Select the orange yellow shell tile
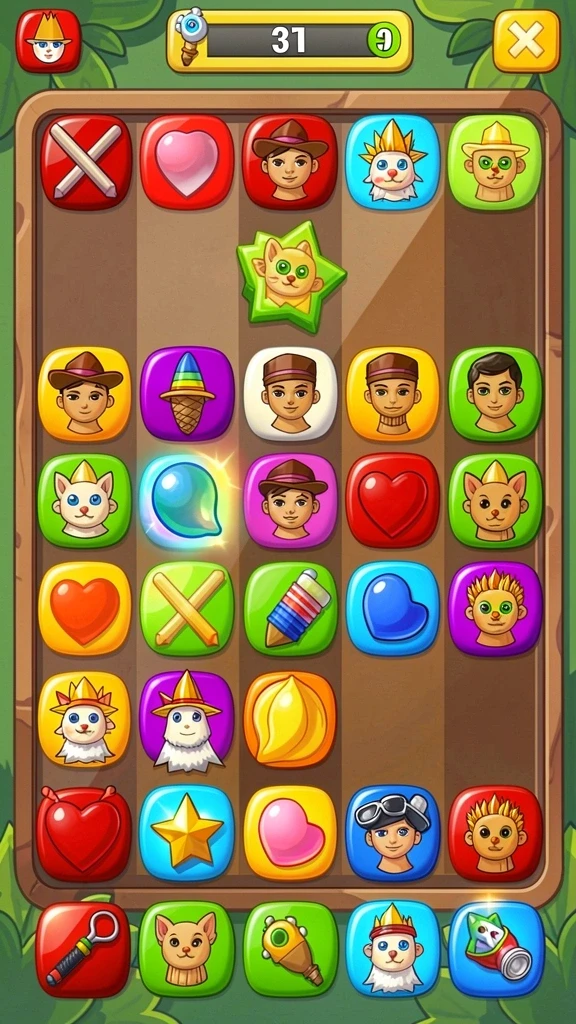Screen dimensions: 576x1024 point(290,720)
